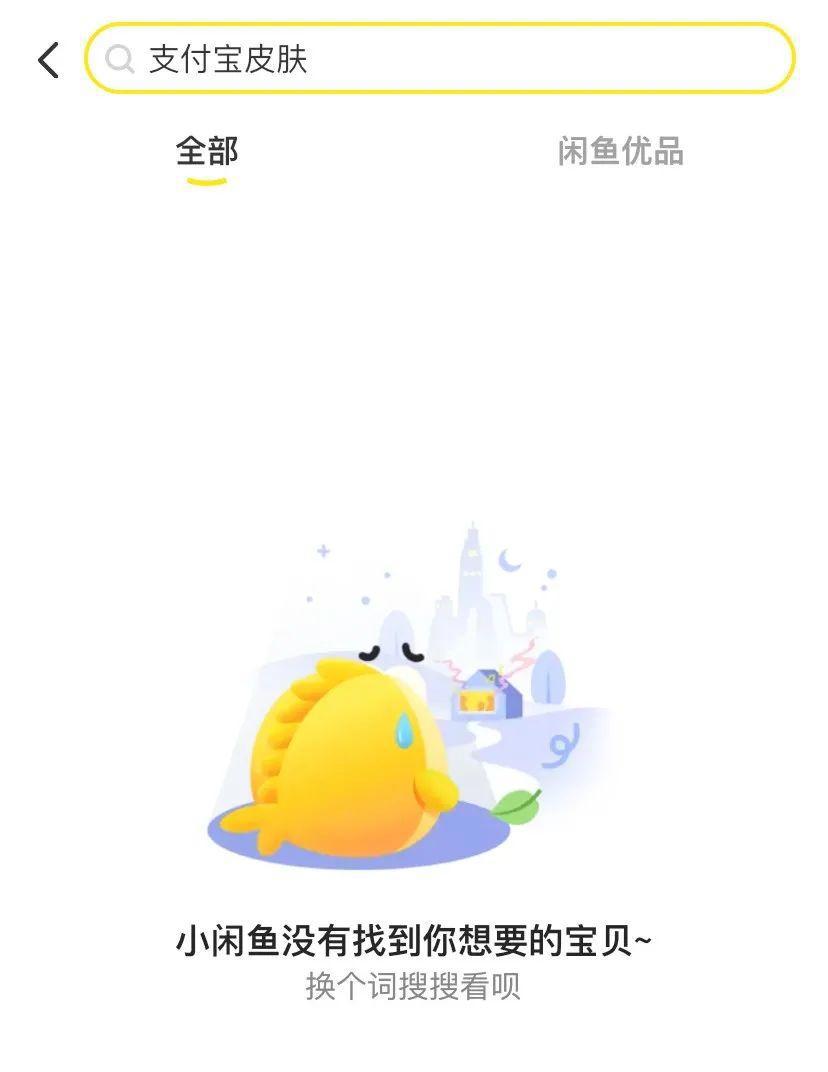Viewport: 828px width, 1072px height.
Task: Click the magnifier icon in the search bar
Action: pyautogui.click(x=122, y=60)
